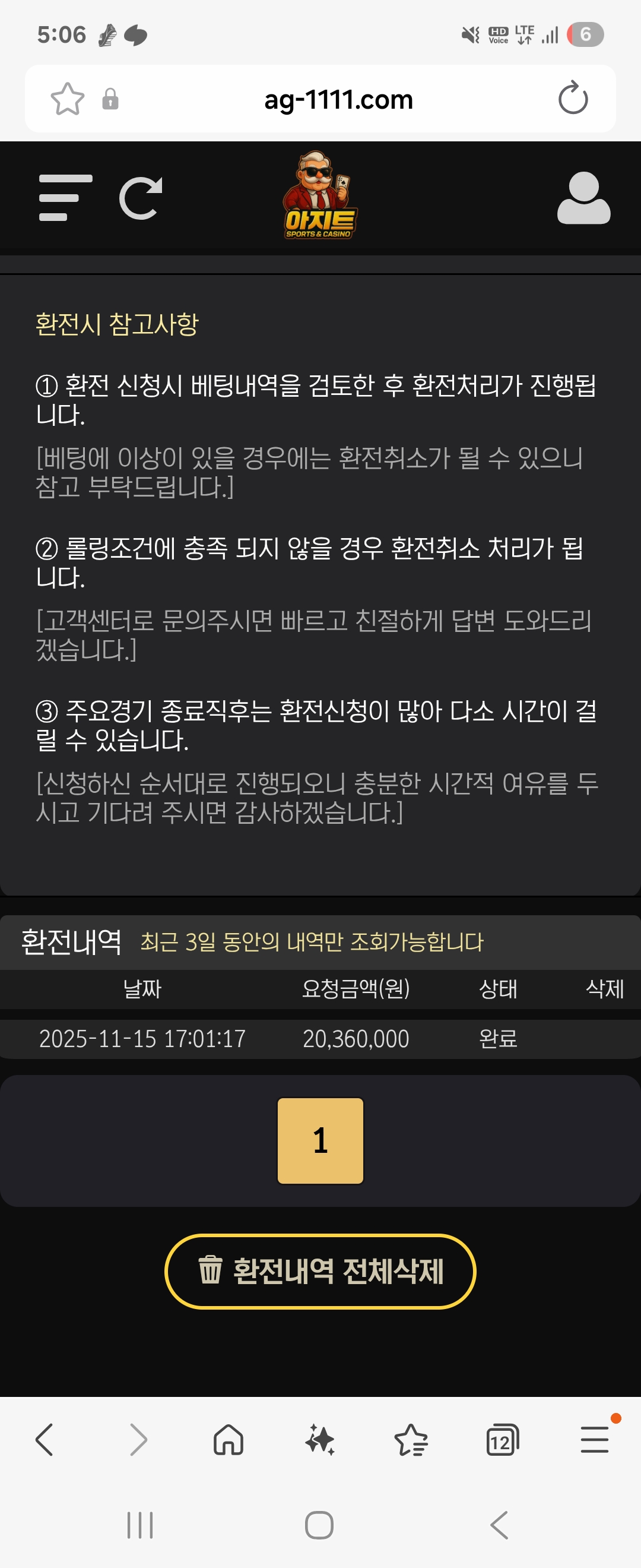This screenshot has height=1568, width=641.
Task: Open the tab switcher showing 12 tabs
Action: (x=503, y=1440)
